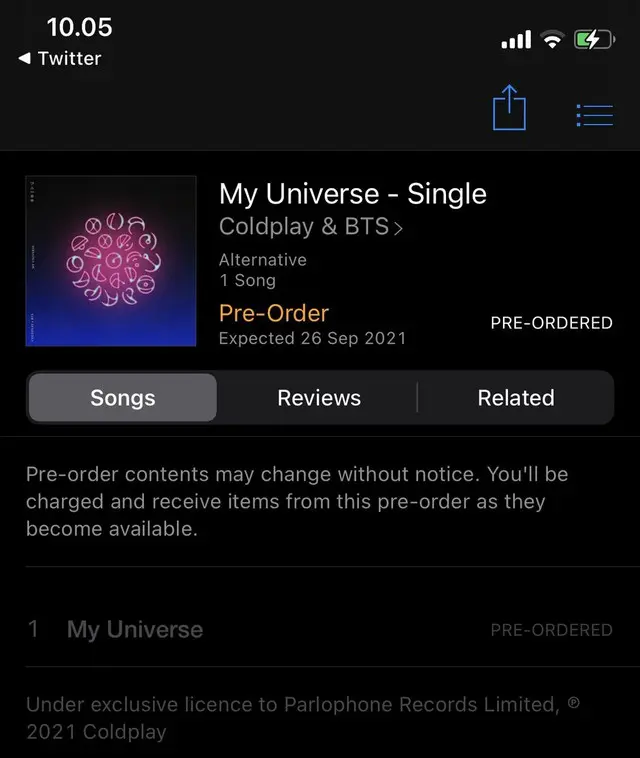Return to Twitter via back link

tap(60, 59)
